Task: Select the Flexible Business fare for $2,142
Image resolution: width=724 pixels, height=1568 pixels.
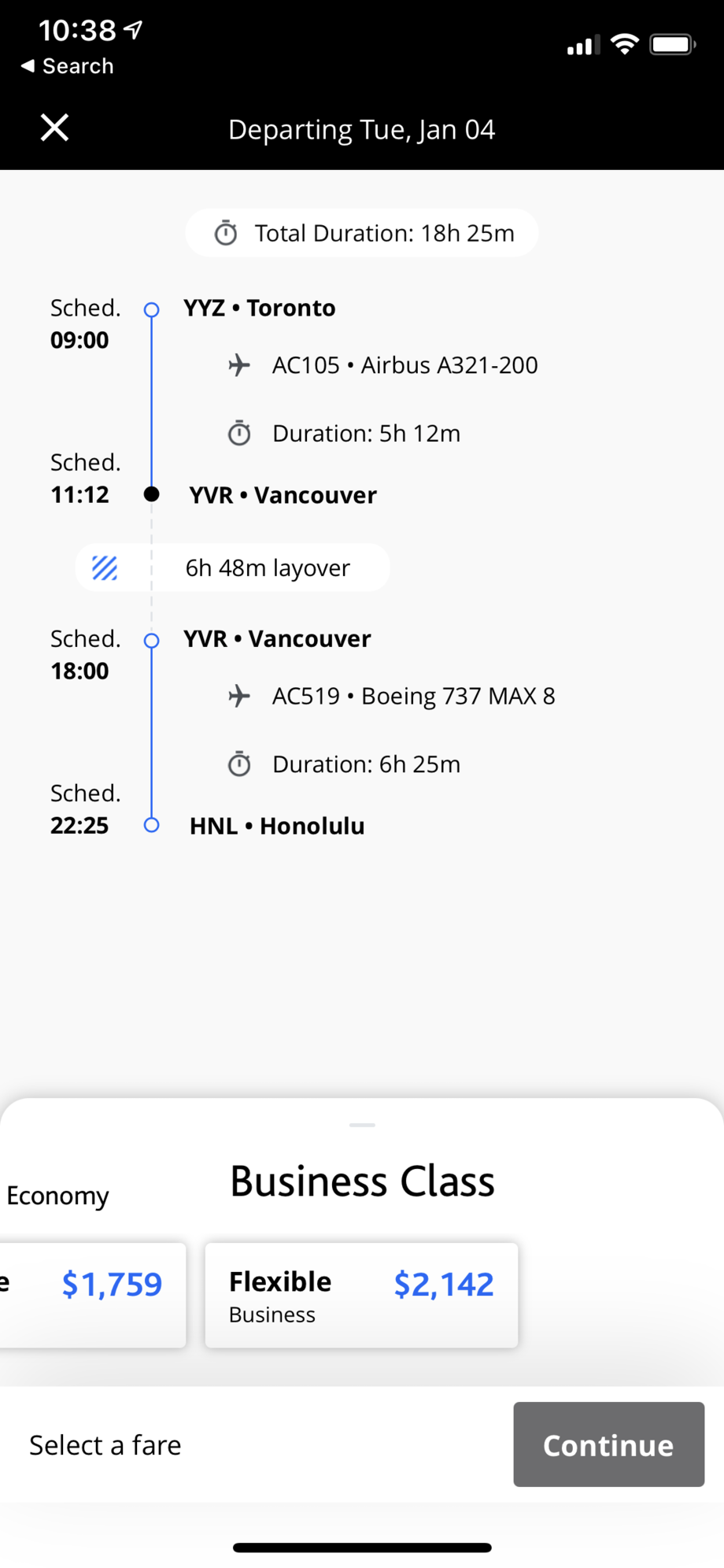Action: tap(361, 1295)
